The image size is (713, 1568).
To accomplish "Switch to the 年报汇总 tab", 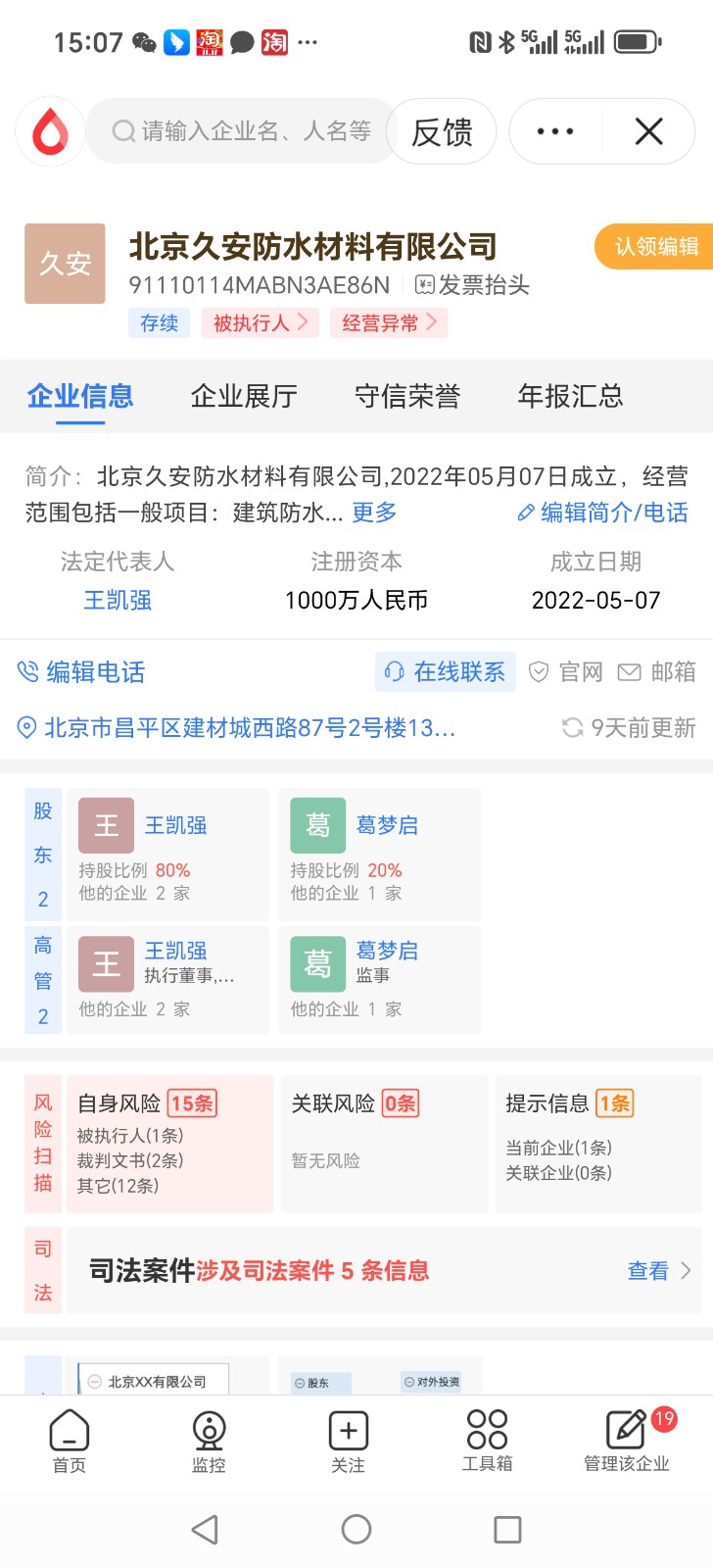I will point(570,396).
